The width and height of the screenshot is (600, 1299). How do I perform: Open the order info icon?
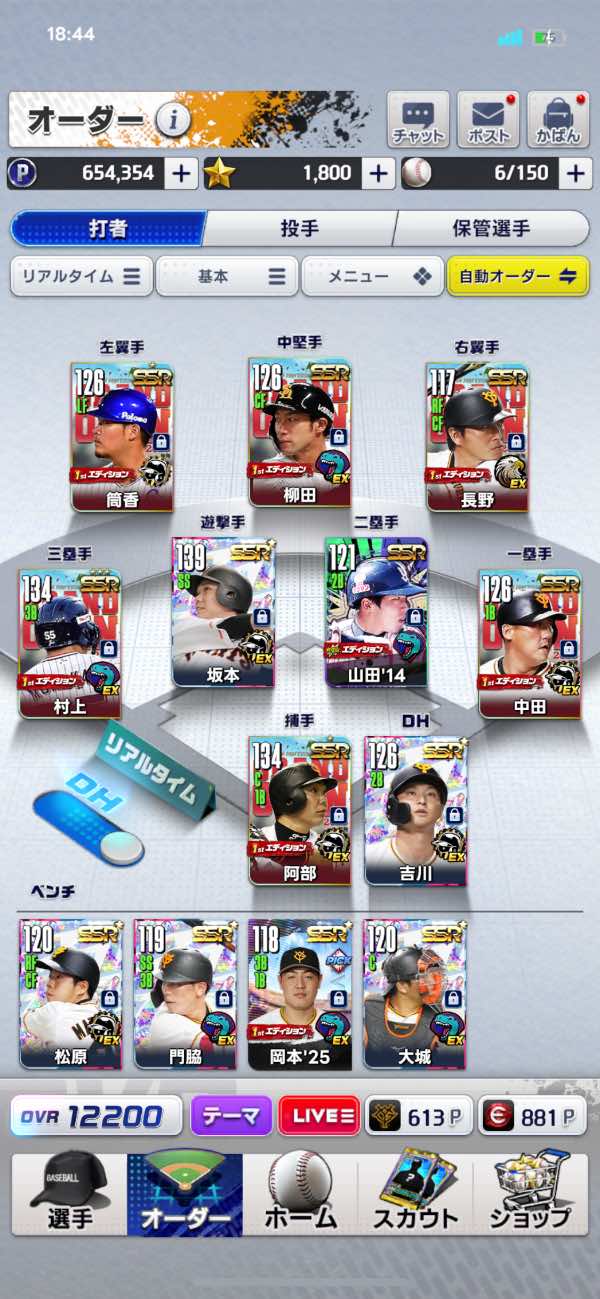[x=173, y=121]
